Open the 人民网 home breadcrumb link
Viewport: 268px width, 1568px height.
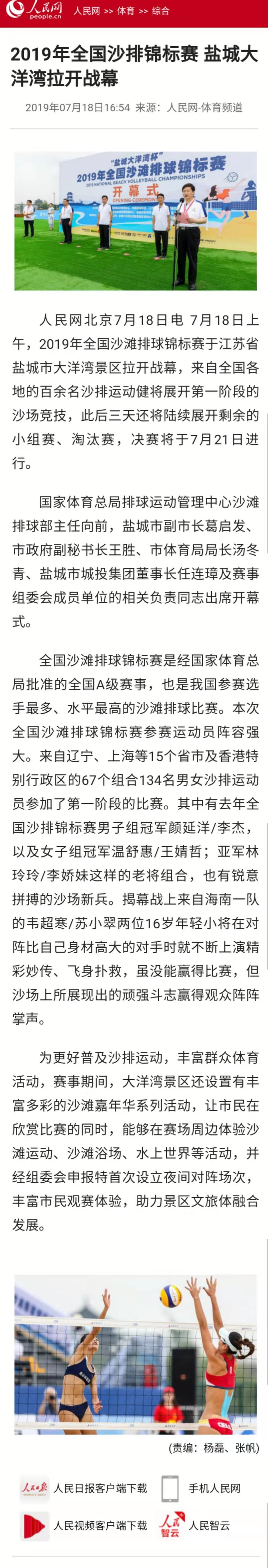tap(87, 11)
